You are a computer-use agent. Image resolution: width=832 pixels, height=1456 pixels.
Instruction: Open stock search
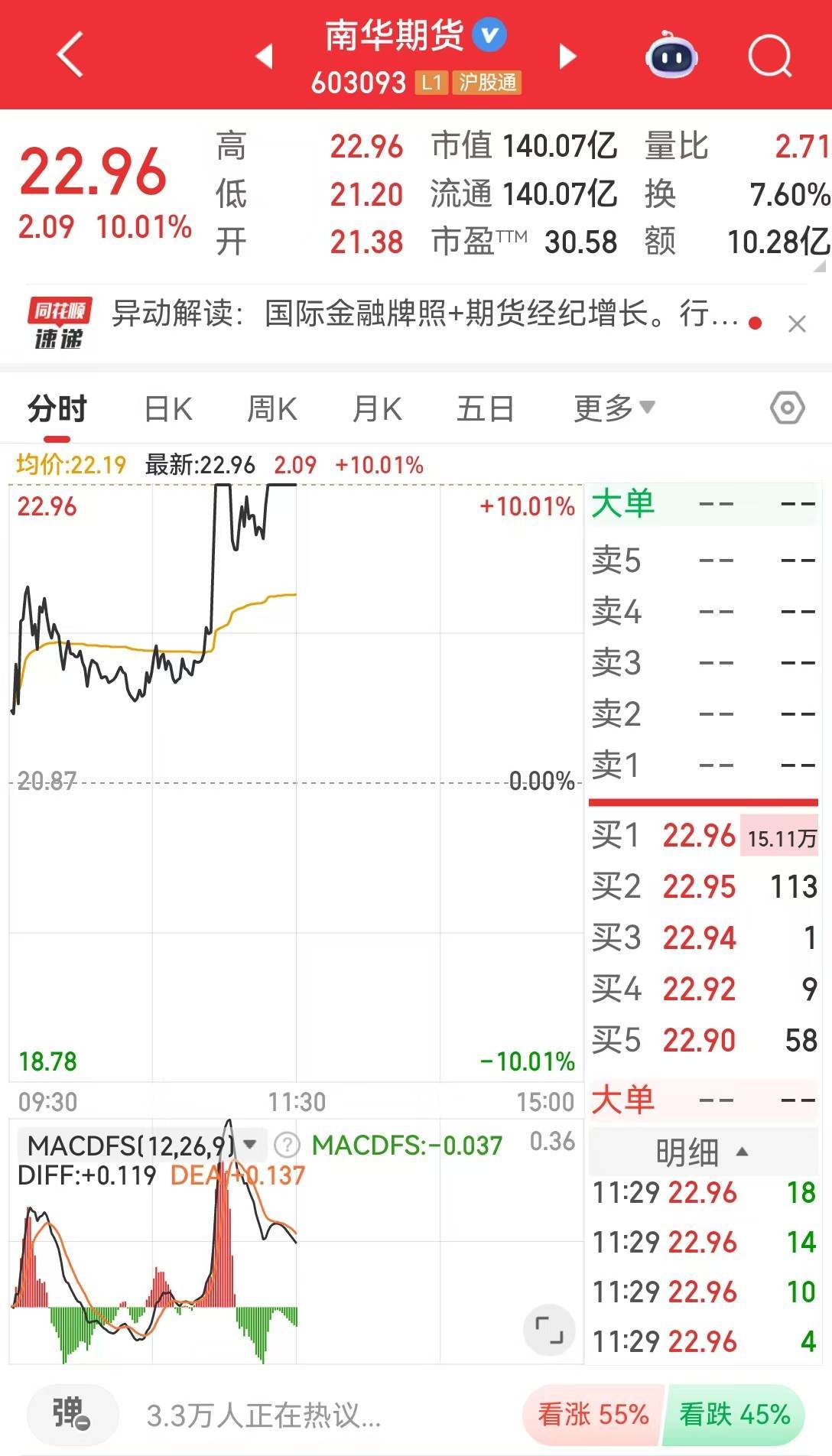[x=769, y=56]
